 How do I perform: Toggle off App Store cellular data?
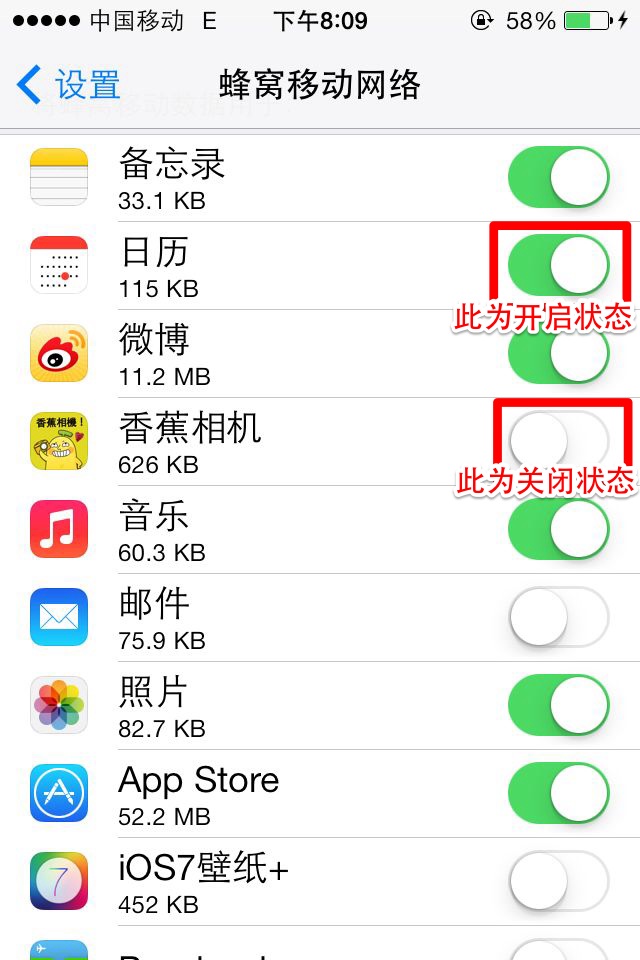coord(558,794)
